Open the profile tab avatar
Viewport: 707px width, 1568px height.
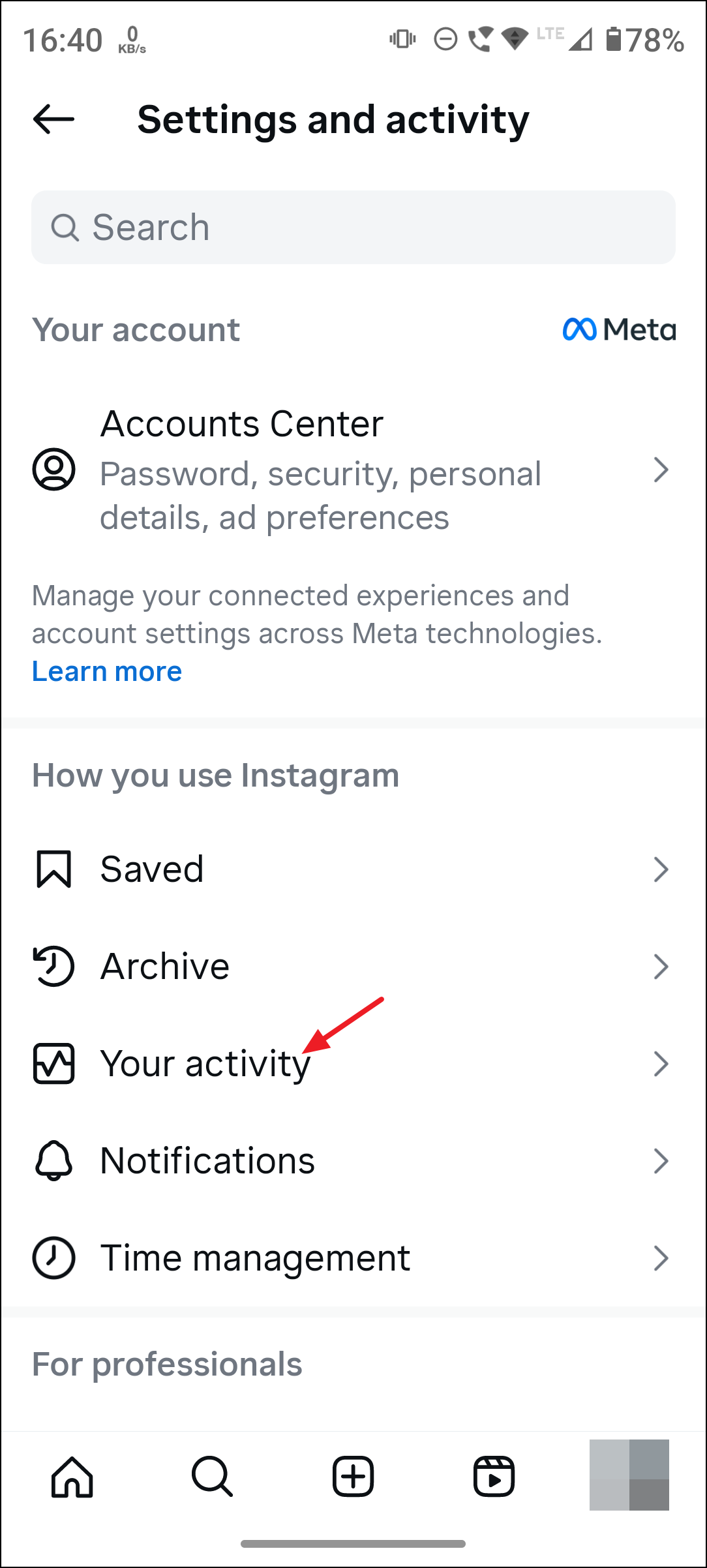pyautogui.click(x=629, y=1475)
